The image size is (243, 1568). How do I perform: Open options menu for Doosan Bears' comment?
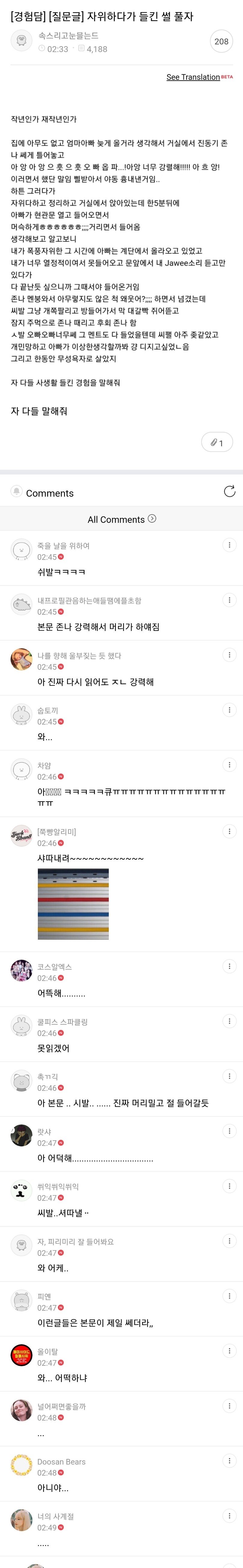coord(229,1460)
